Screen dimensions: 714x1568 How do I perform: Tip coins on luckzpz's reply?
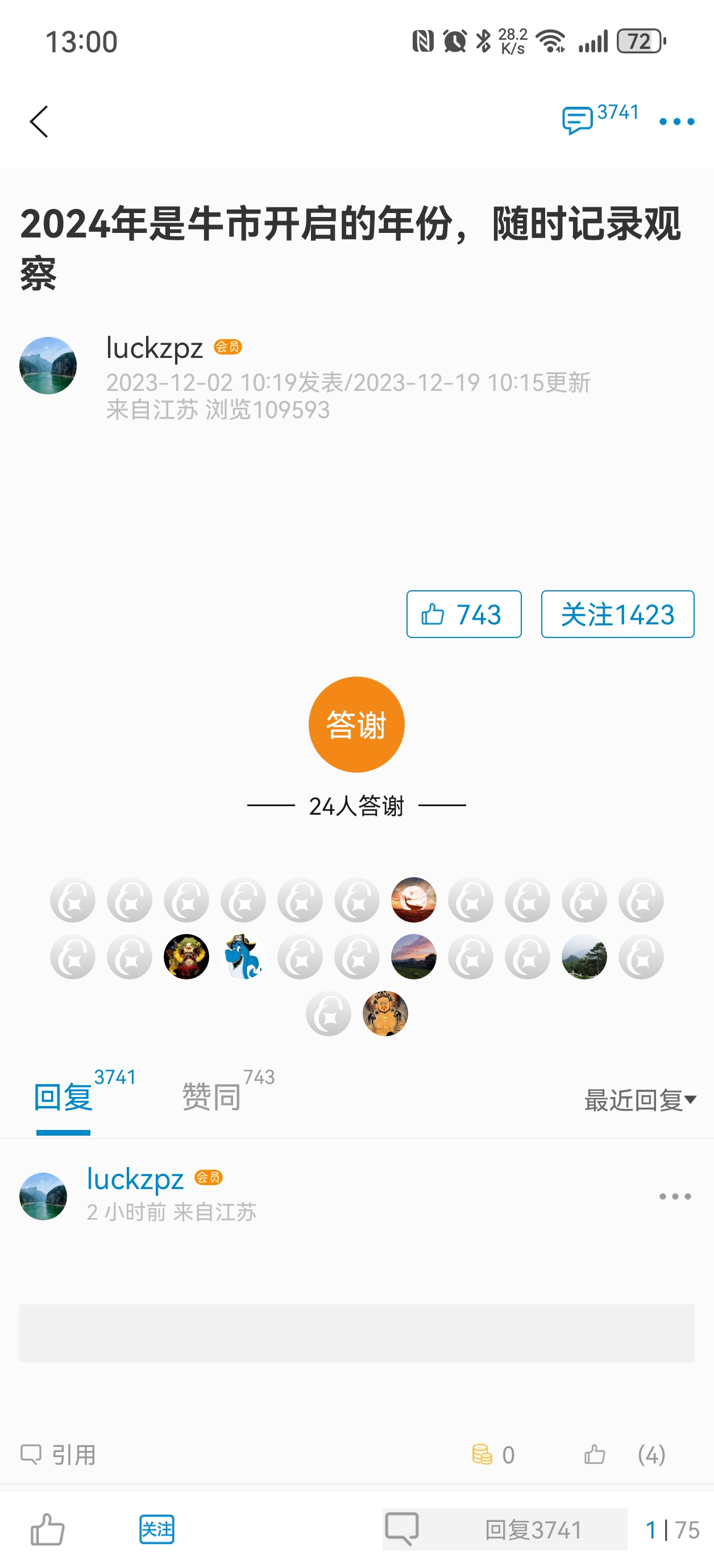point(492,1455)
